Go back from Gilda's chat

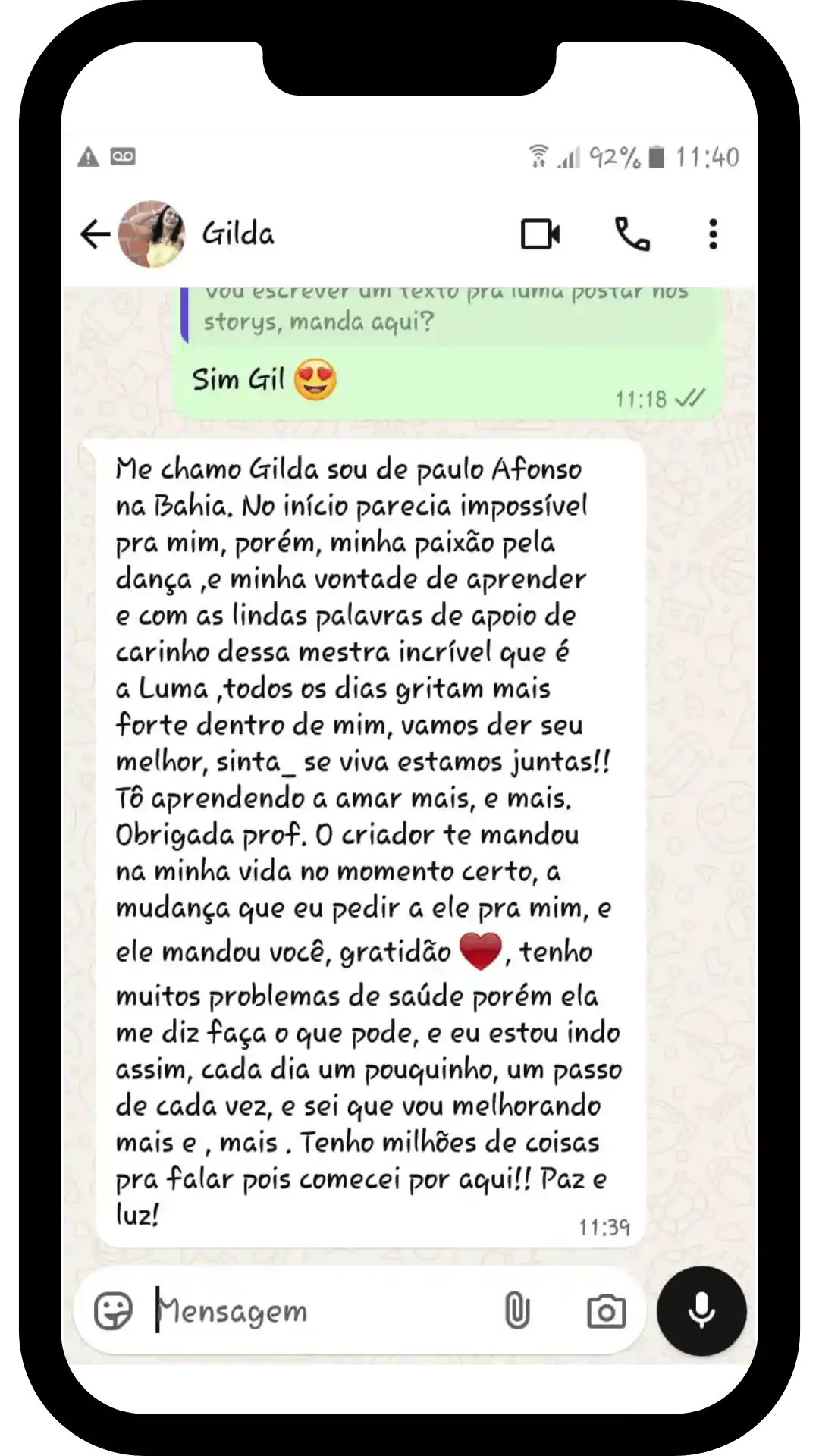pyautogui.click(x=95, y=234)
